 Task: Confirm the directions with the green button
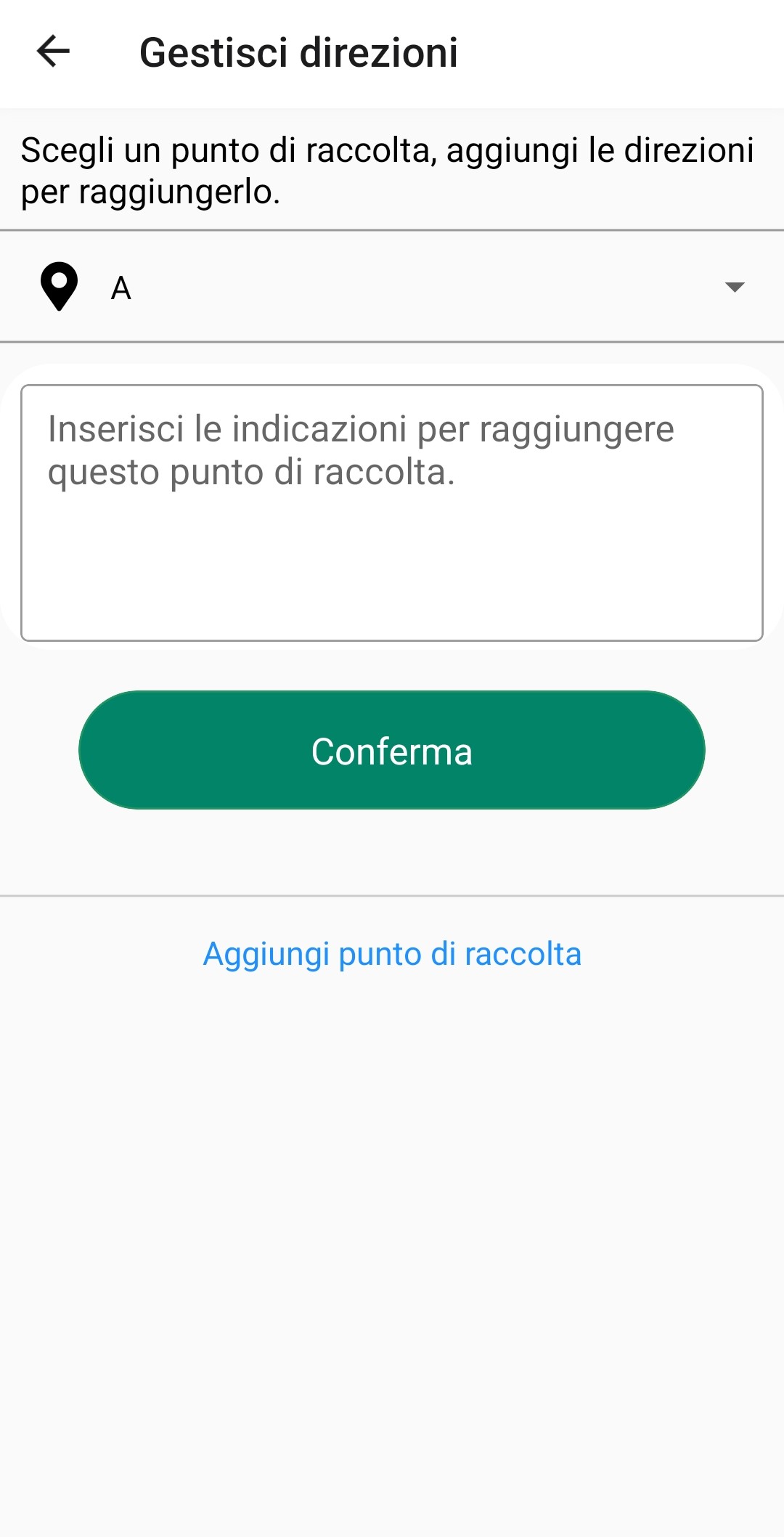click(391, 751)
